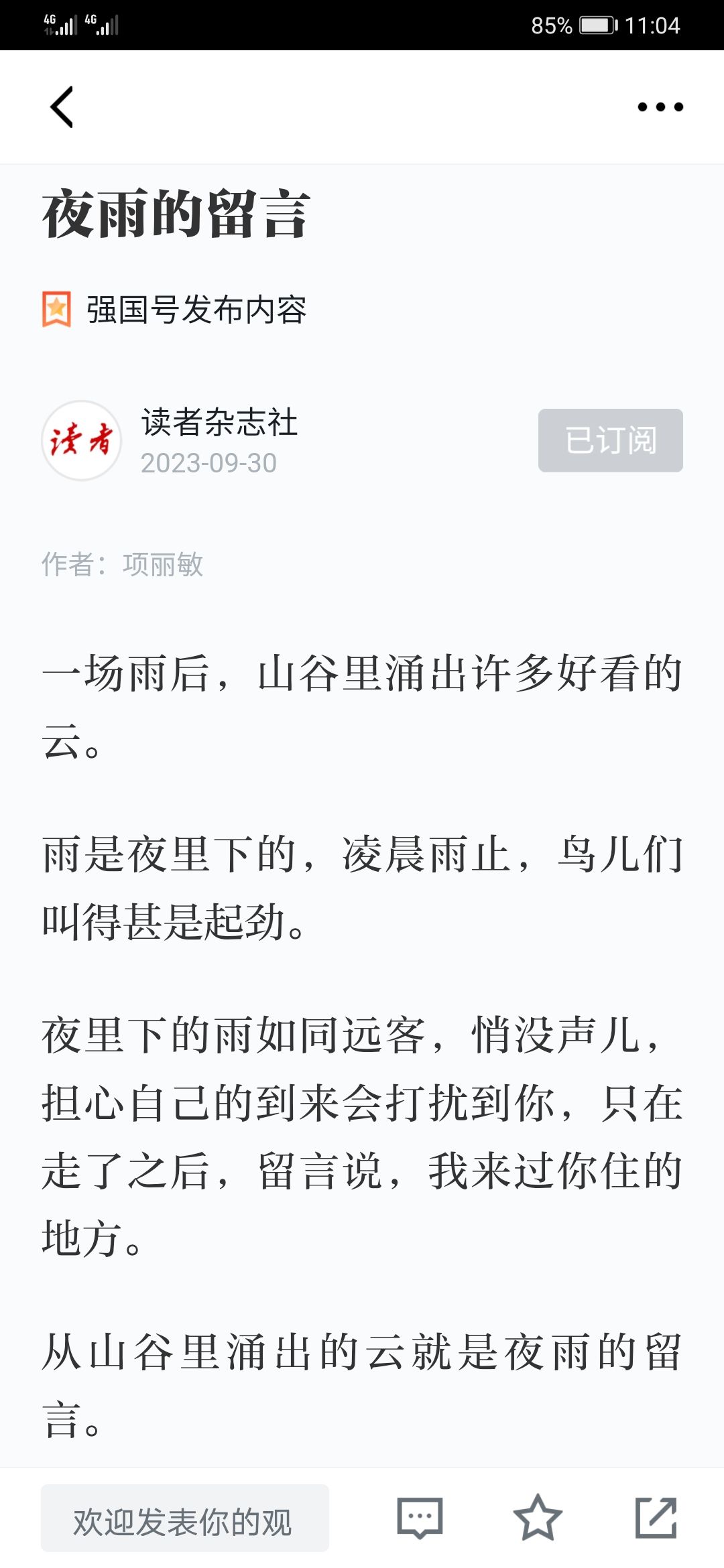Open the three-dot overflow menu
This screenshot has width=724, height=1568.
pyautogui.click(x=660, y=107)
